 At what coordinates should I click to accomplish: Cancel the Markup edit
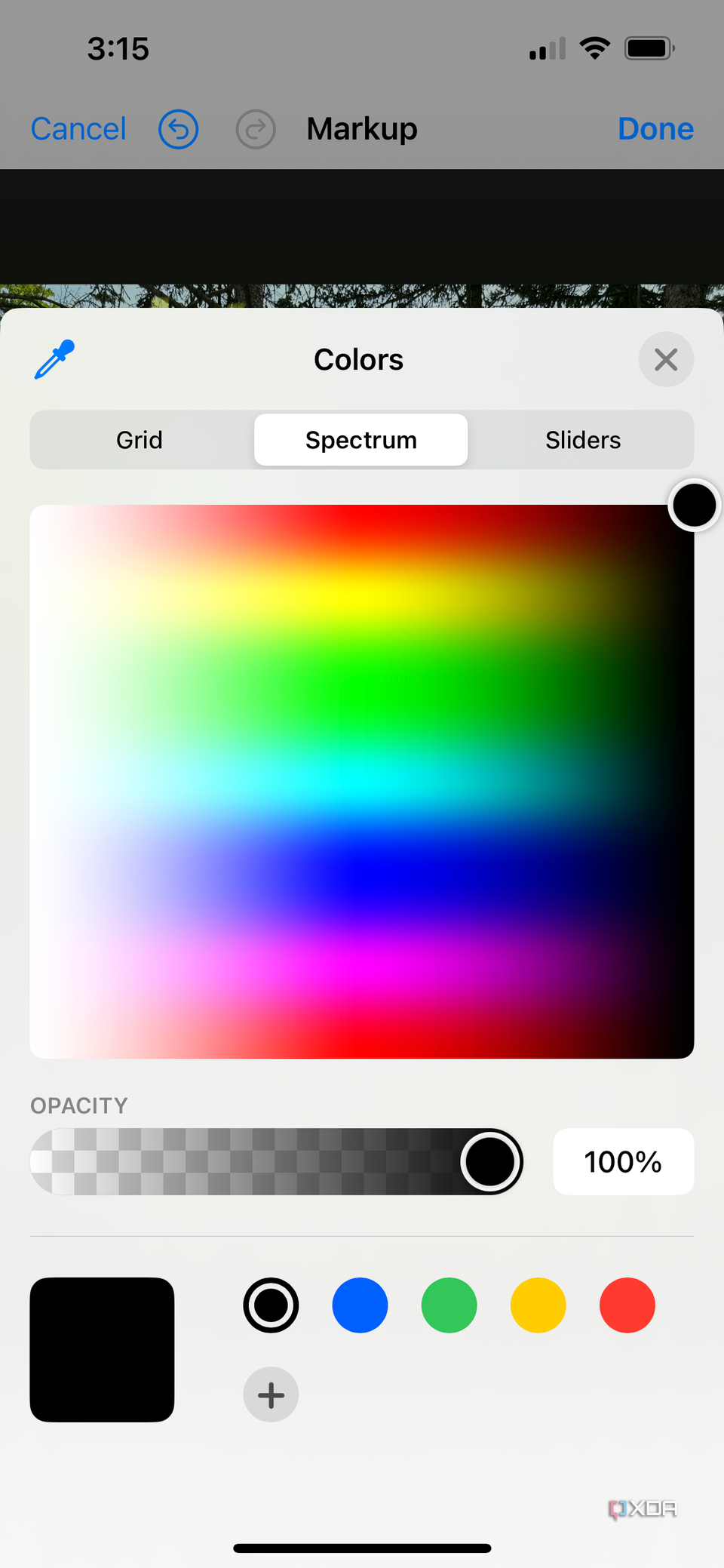[x=78, y=129]
